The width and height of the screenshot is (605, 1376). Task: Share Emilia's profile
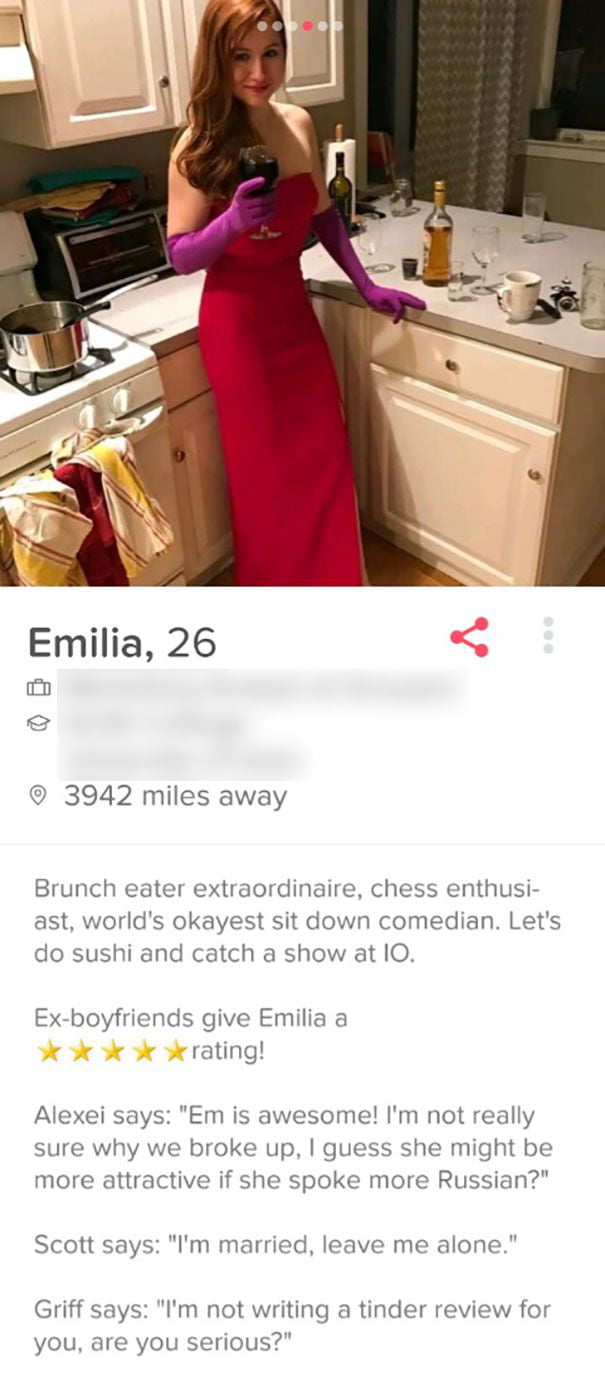pyautogui.click(x=469, y=637)
